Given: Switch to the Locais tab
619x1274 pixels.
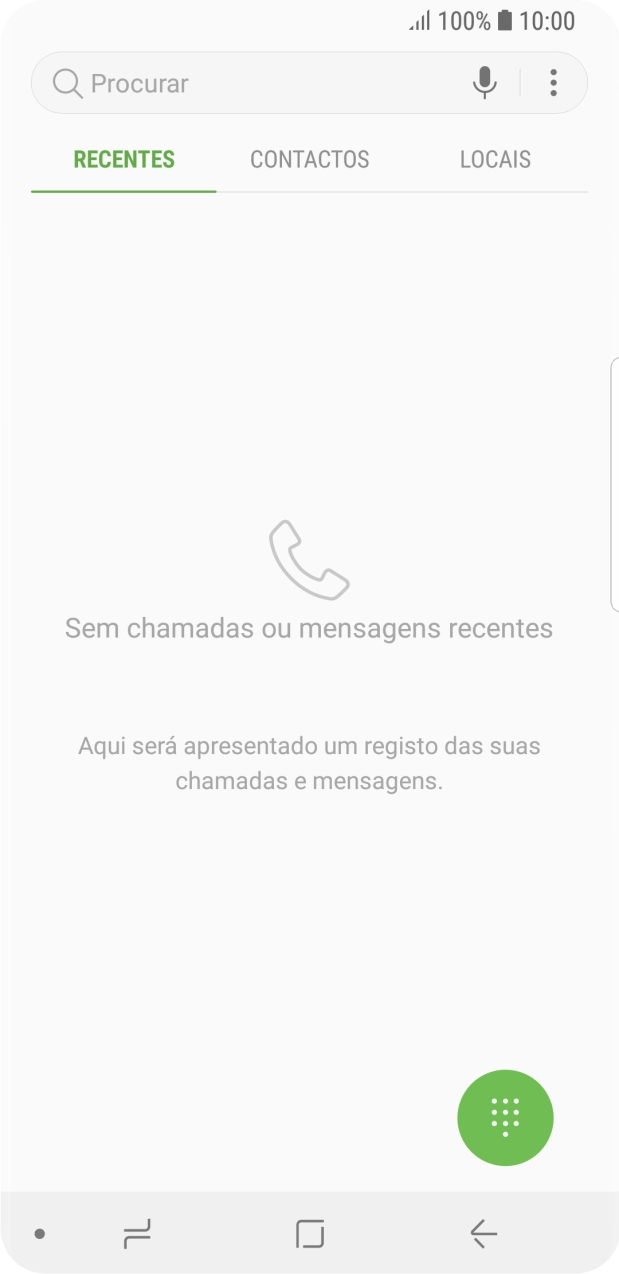Looking at the screenshot, I should tap(495, 160).
